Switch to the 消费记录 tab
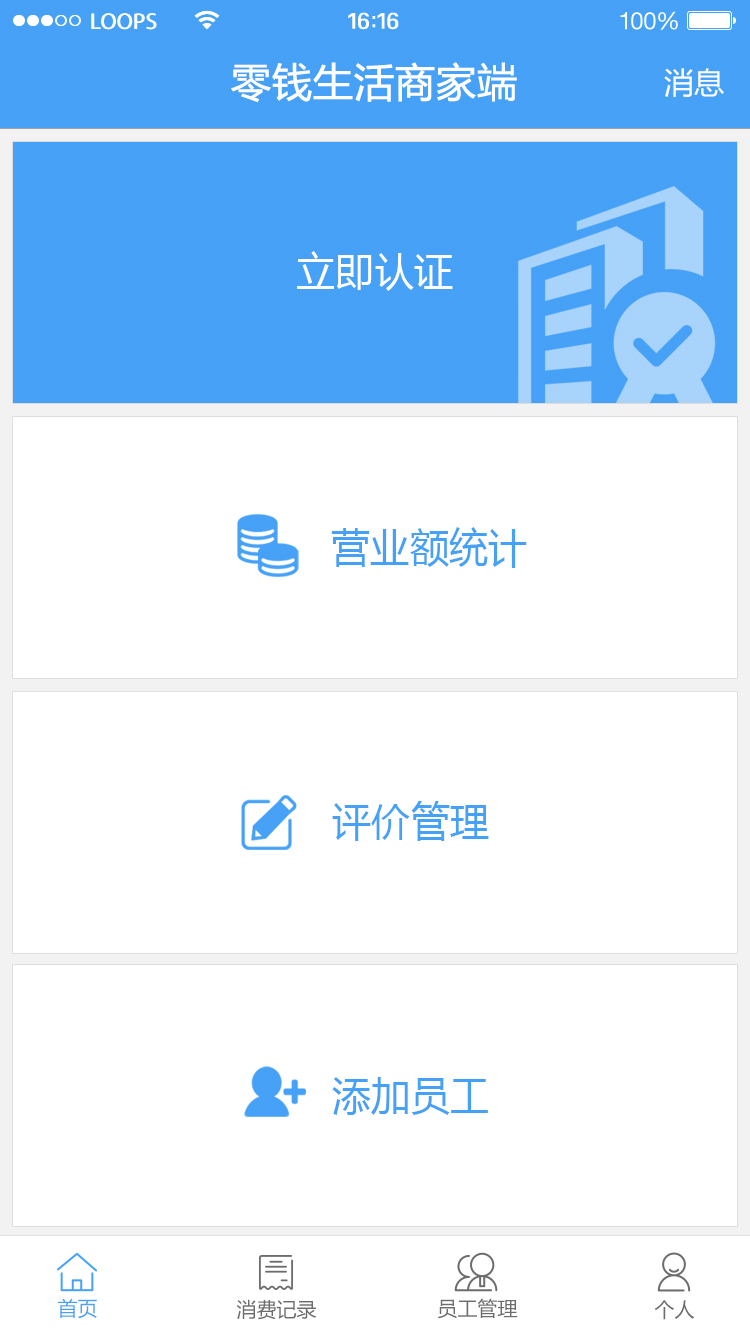The image size is (750, 1334). pyautogui.click(x=276, y=1286)
